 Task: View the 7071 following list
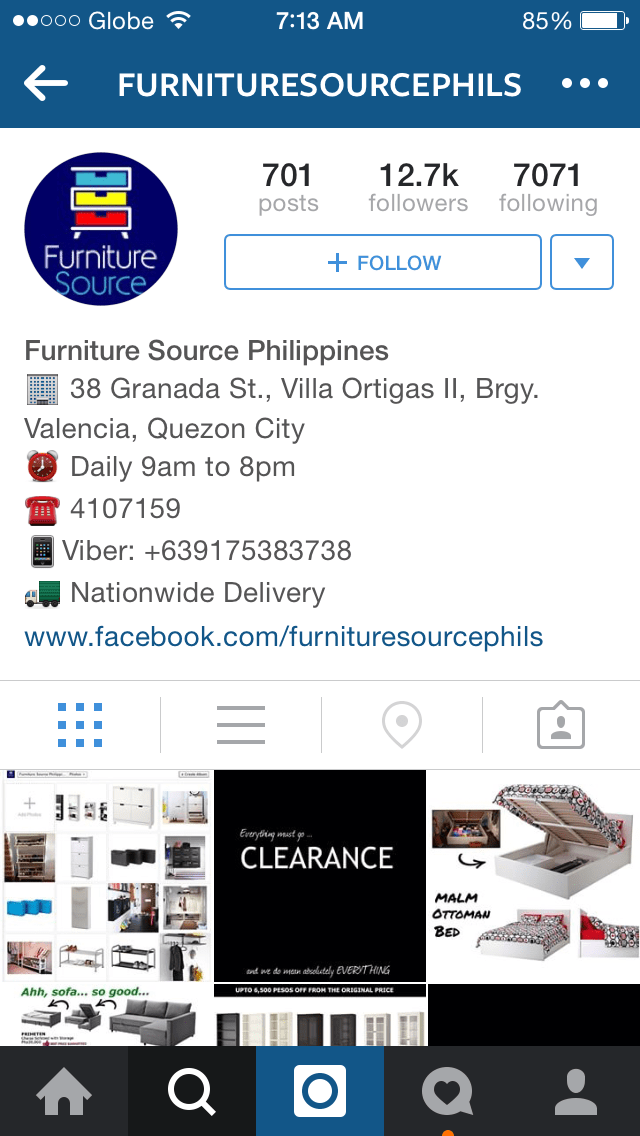547,188
